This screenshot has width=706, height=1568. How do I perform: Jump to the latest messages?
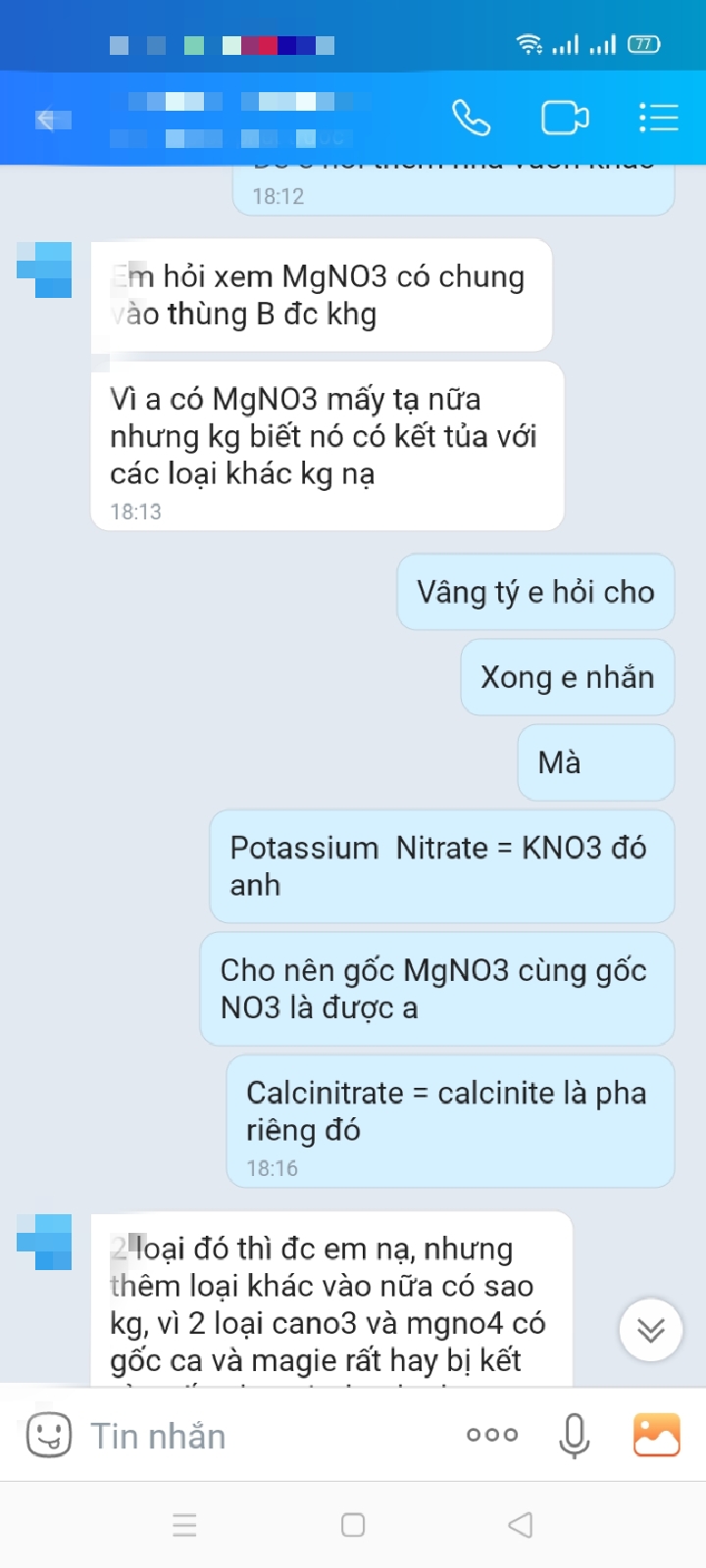click(x=650, y=1330)
